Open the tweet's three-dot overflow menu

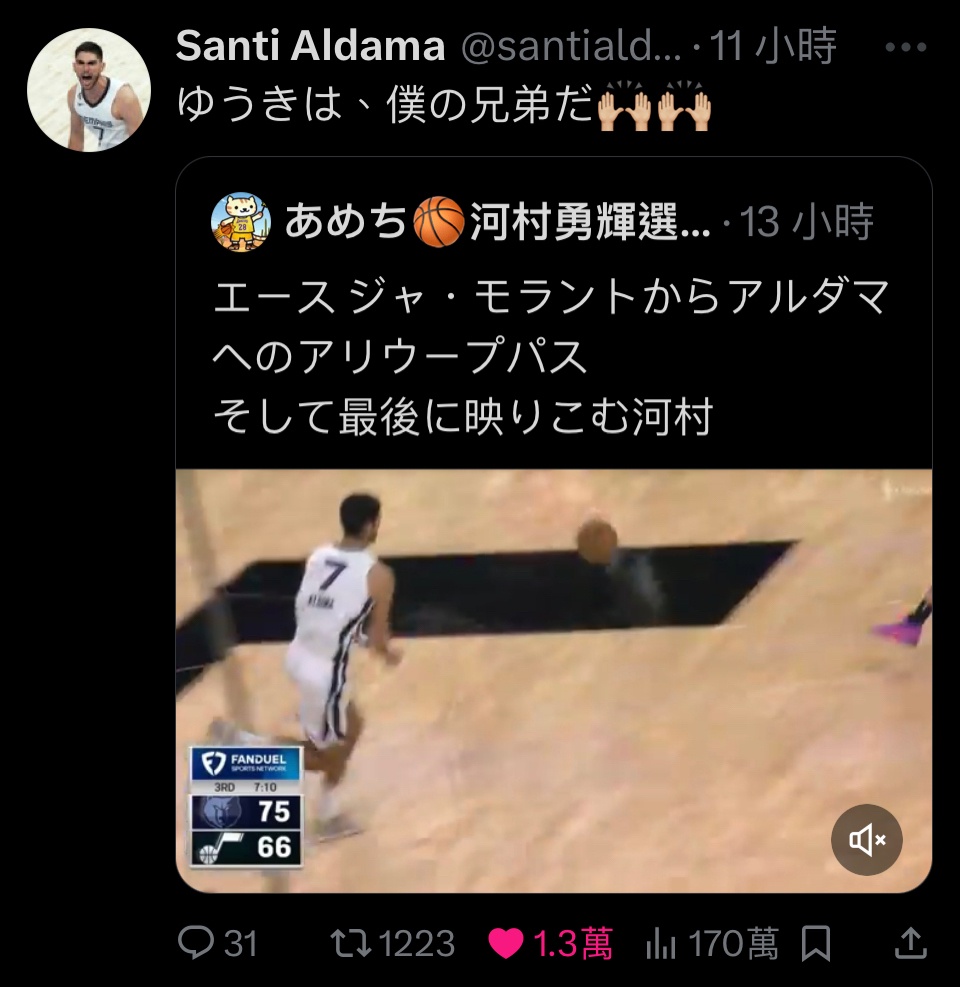906,47
